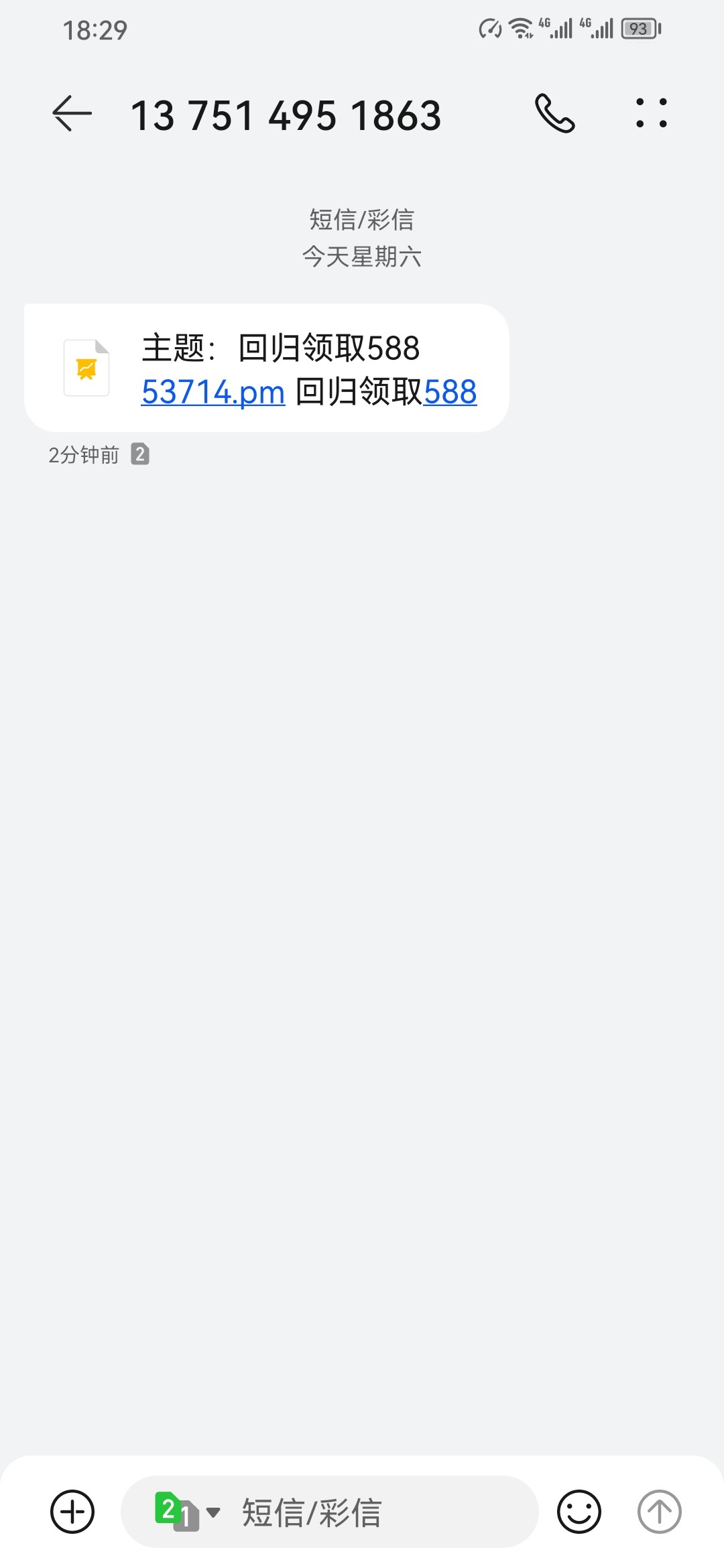The height and width of the screenshot is (1568, 724).
Task: Open the 53714.pm link
Action: (x=213, y=392)
